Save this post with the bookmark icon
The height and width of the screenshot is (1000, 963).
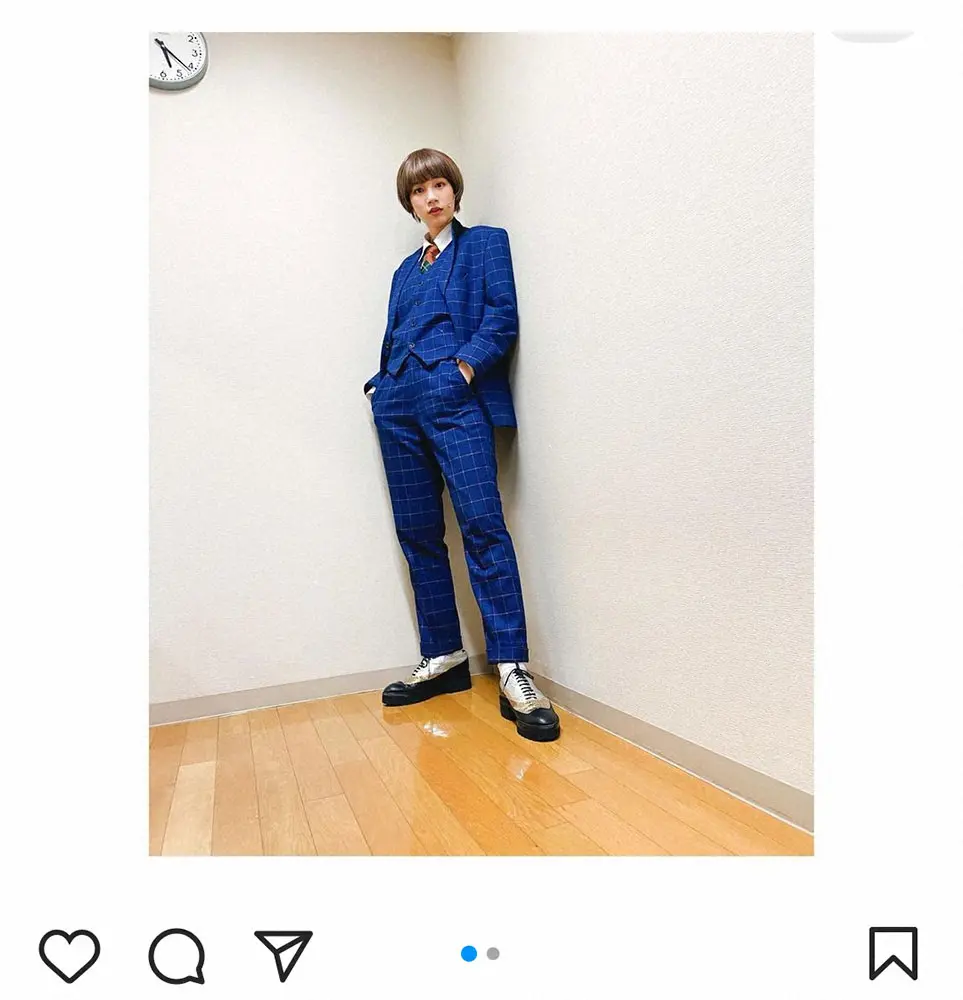[892, 953]
